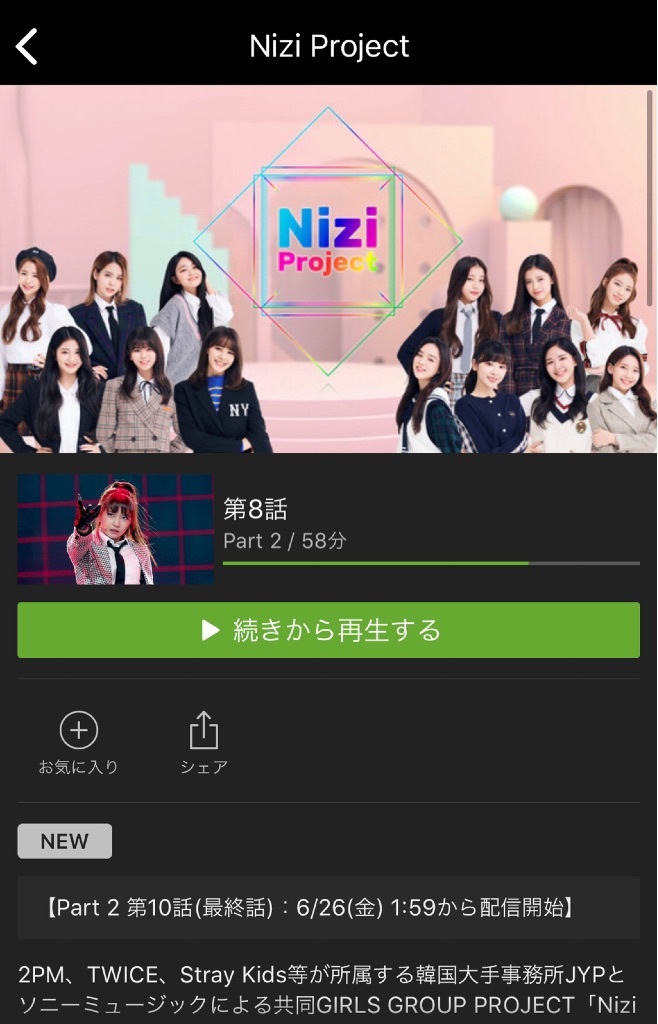Tap 続きから再生する to resume playback
This screenshot has width=658, height=1024.
pos(328,630)
